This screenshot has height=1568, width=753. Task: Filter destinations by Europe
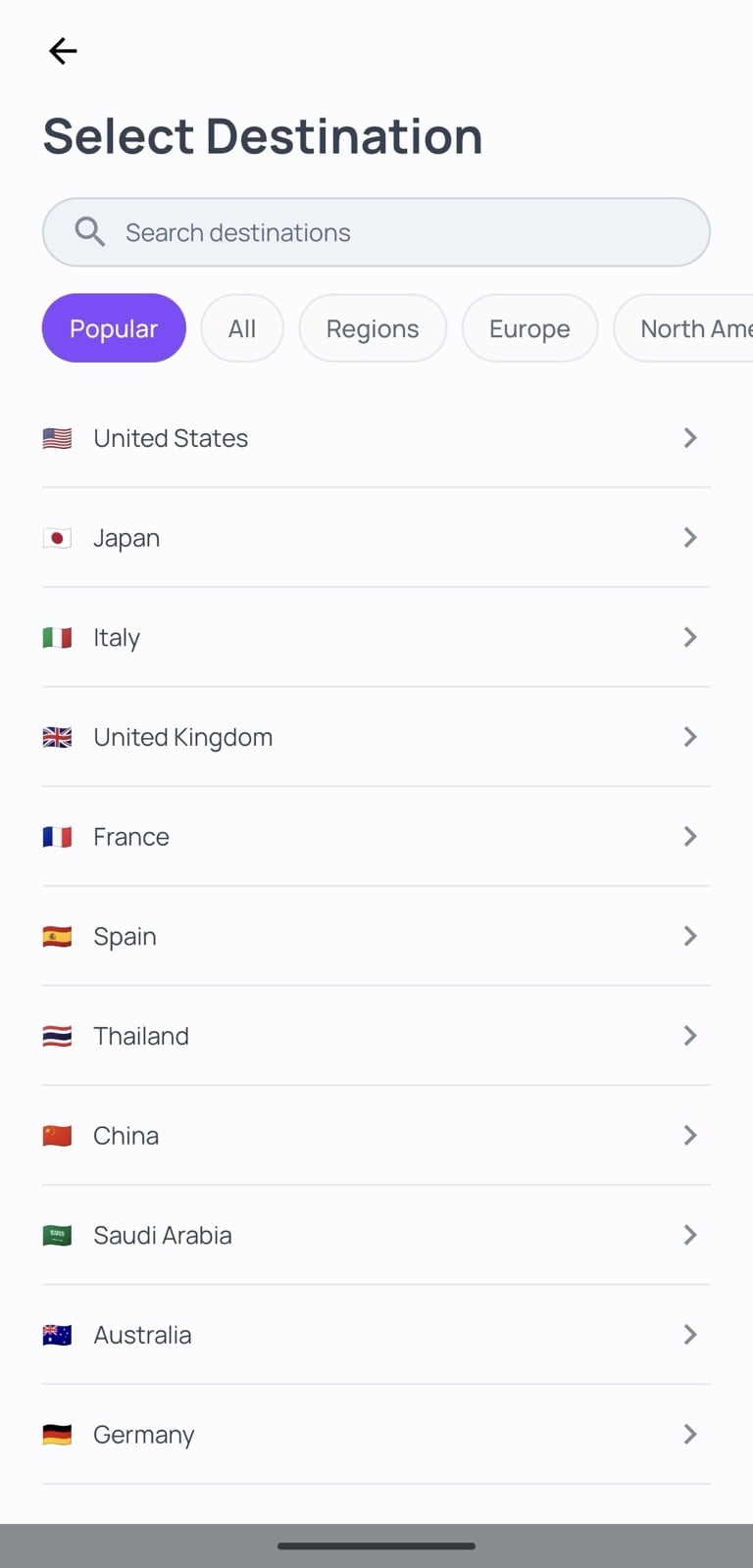tap(529, 328)
